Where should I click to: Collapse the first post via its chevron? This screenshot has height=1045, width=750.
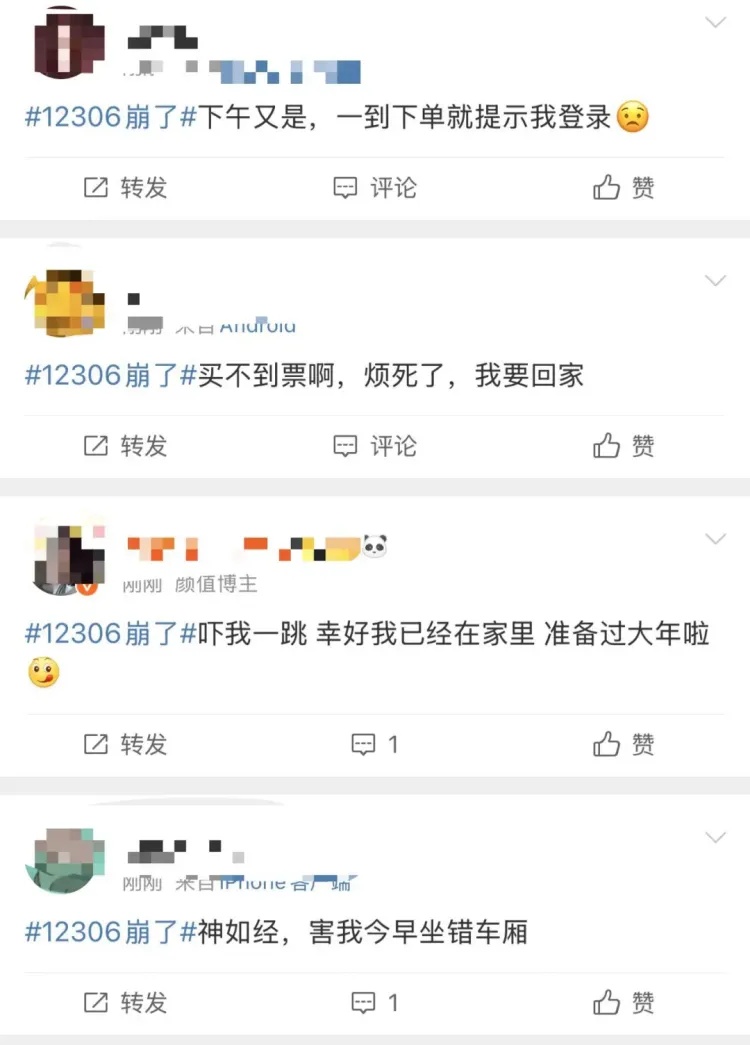pos(714,22)
